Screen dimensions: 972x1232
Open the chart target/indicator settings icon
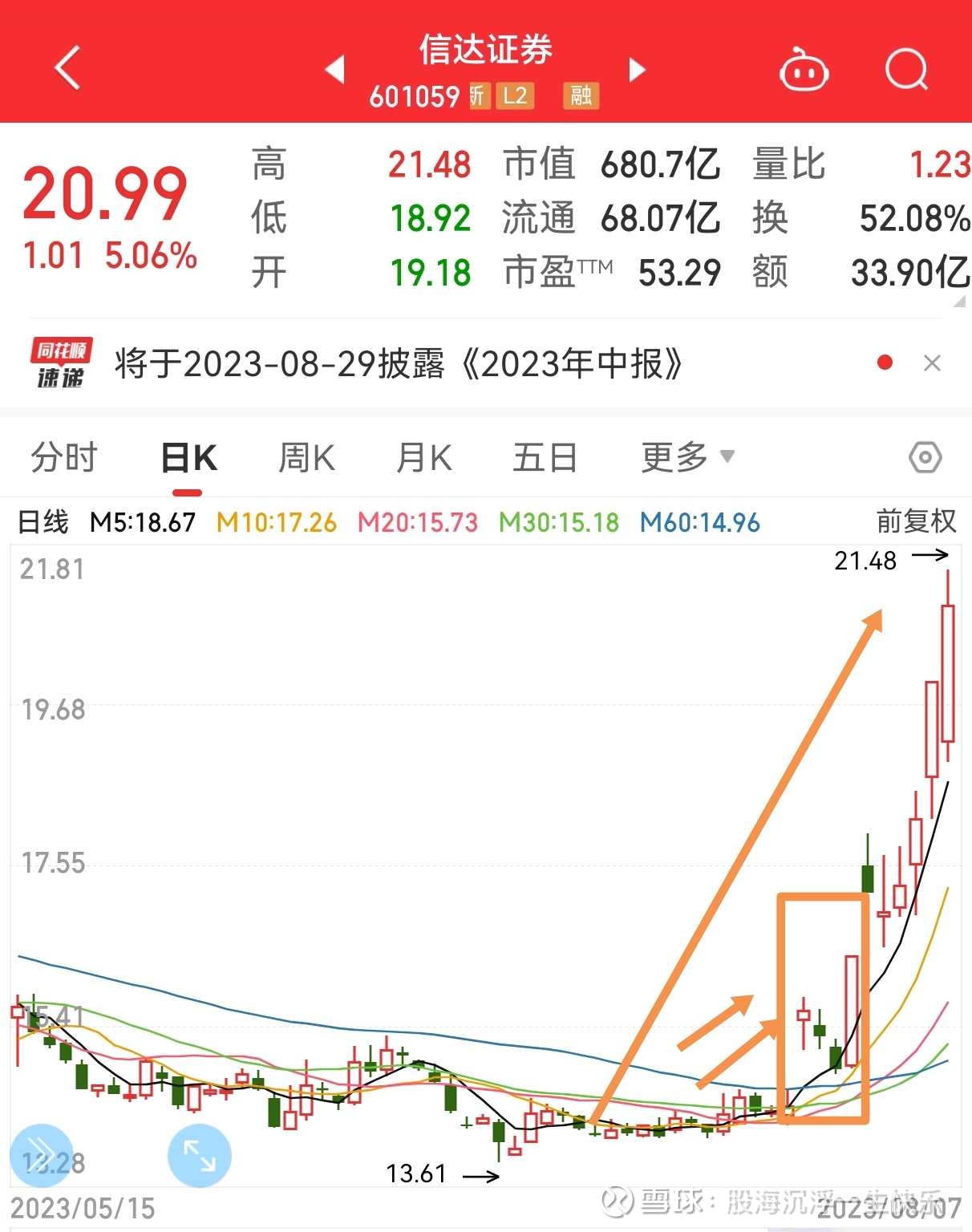click(x=924, y=456)
